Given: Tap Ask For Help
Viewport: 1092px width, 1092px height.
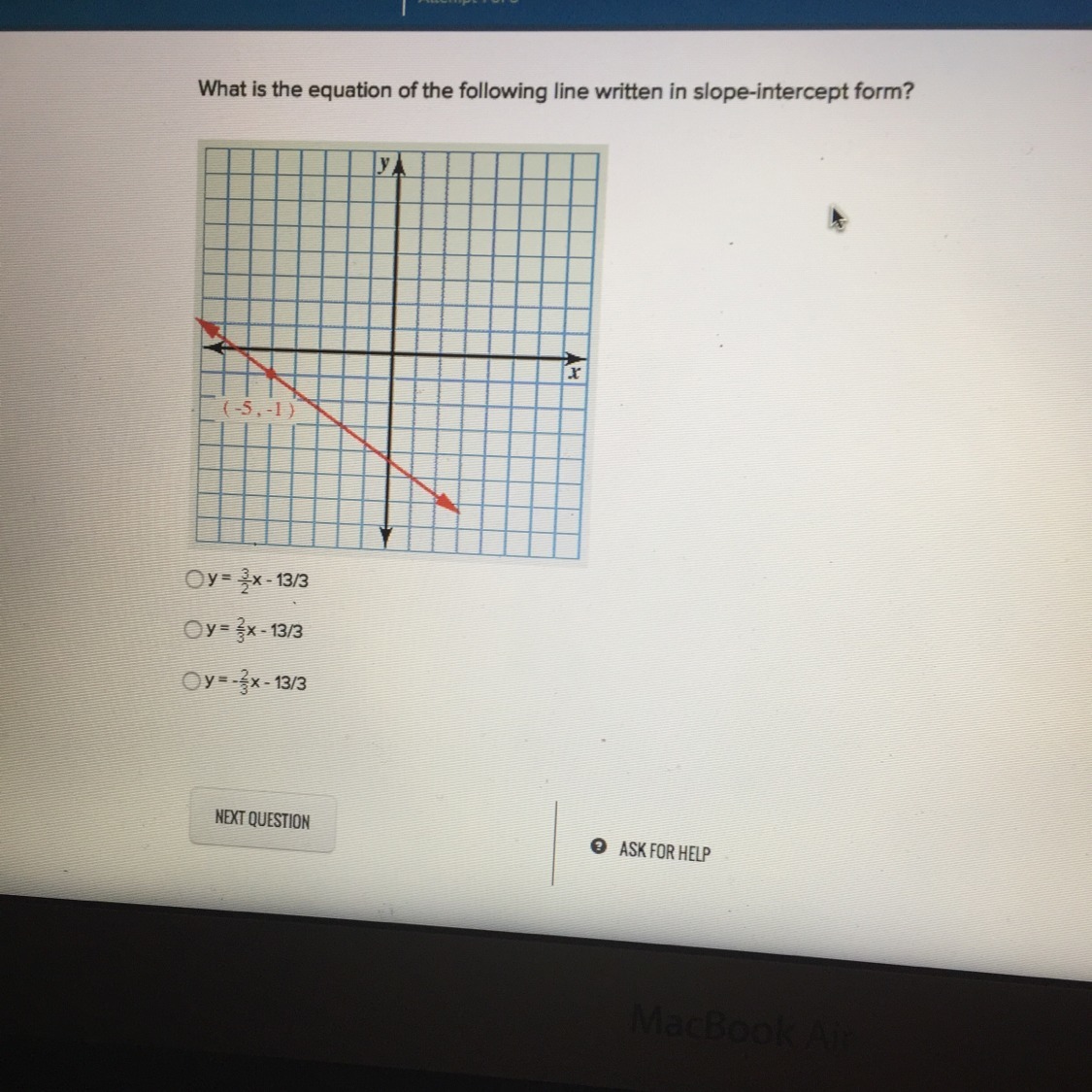Looking at the screenshot, I should click(x=663, y=851).
